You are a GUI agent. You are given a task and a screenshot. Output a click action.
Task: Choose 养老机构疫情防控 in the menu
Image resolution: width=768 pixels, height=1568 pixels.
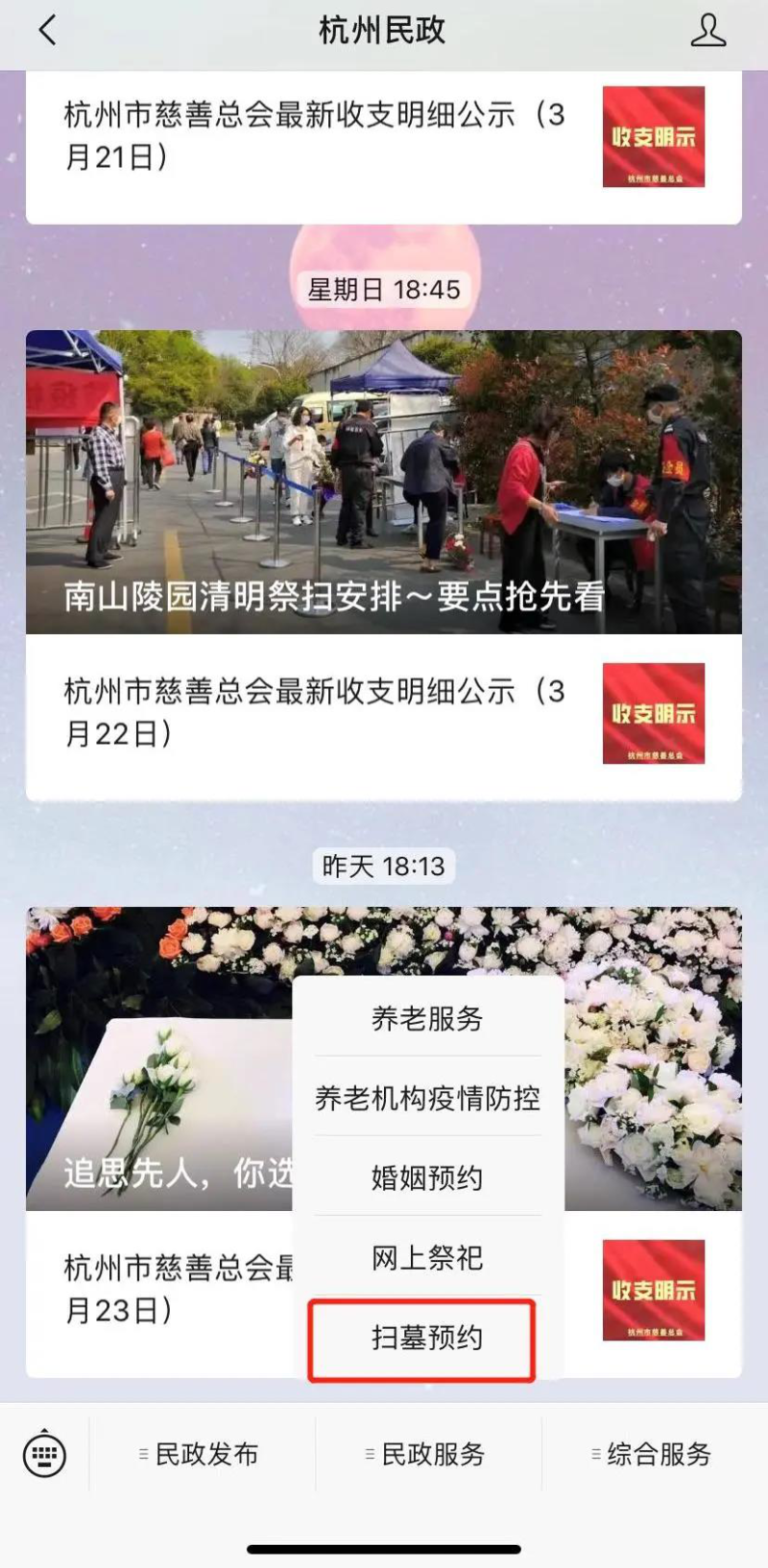pos(428,1098)
